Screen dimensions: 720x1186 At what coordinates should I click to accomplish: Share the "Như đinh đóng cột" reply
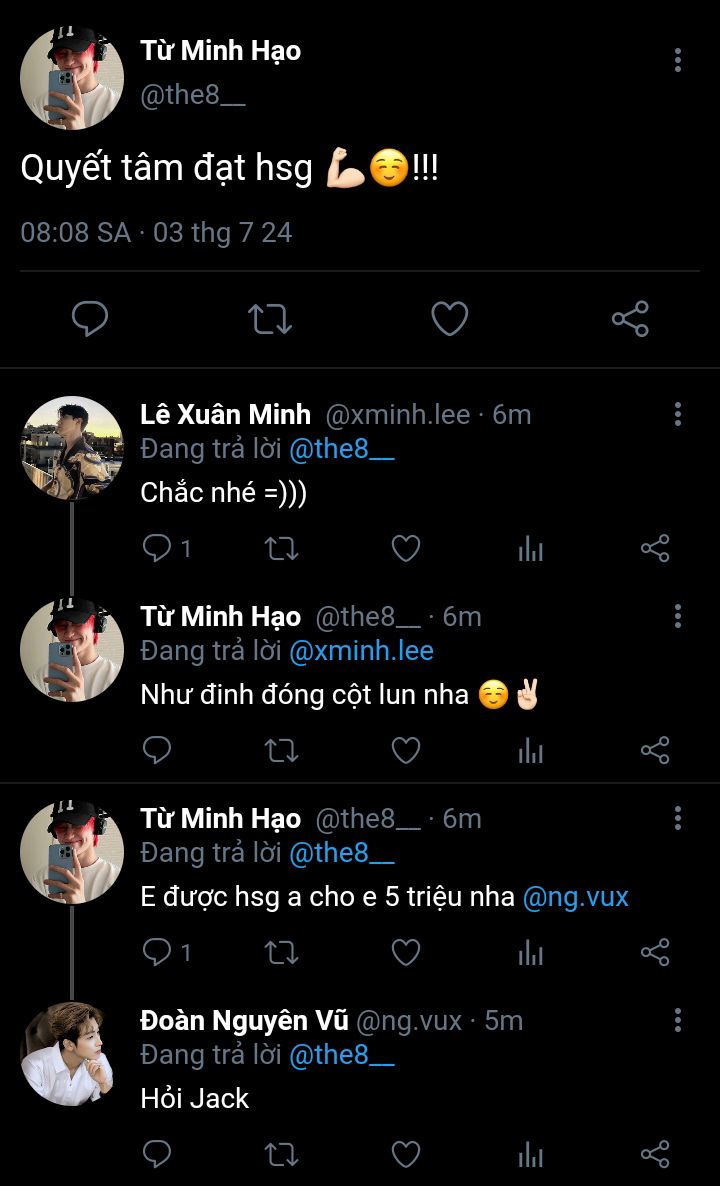pos(655,750)
